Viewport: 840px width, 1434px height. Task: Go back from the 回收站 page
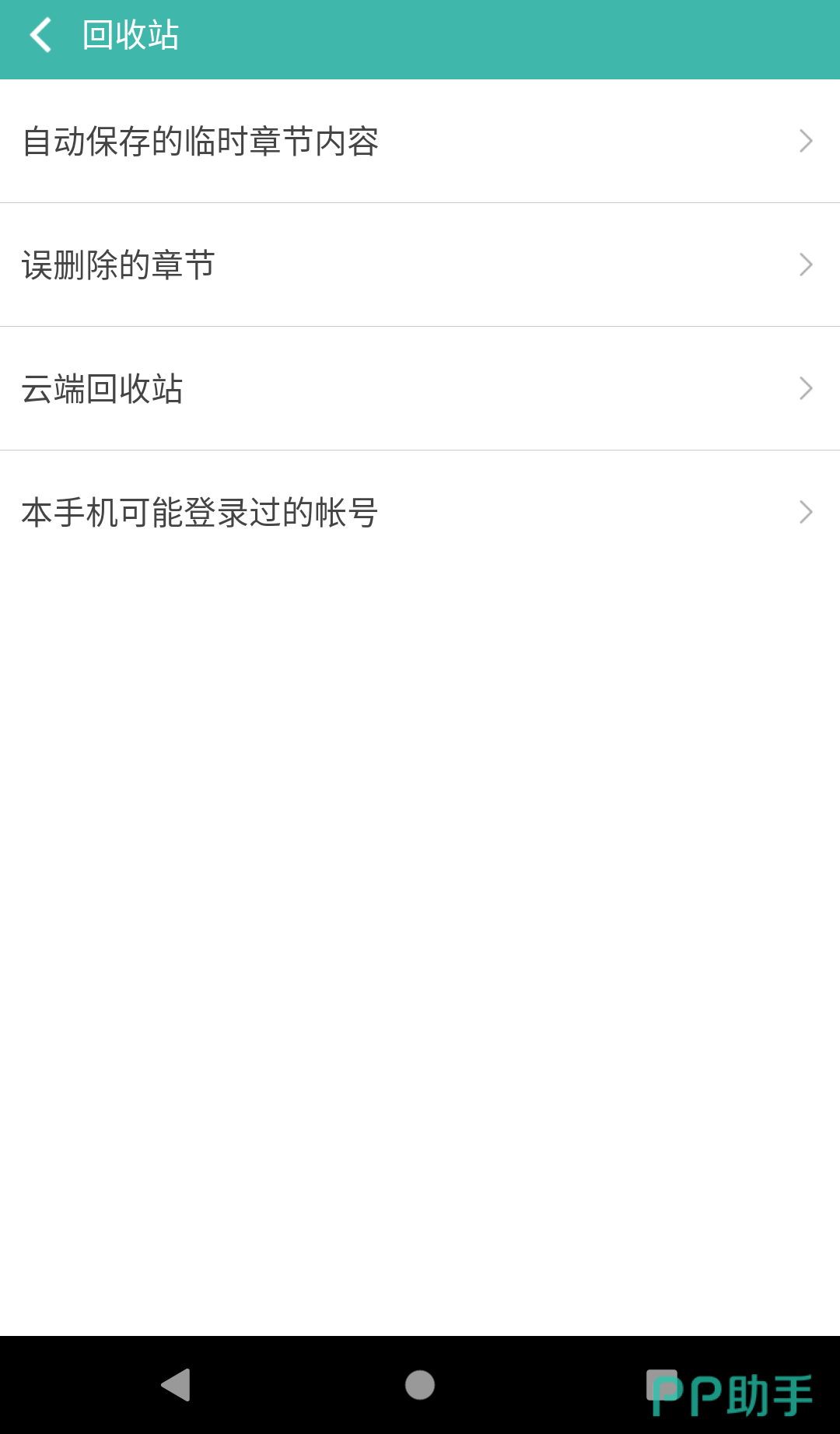coord(40,36)
